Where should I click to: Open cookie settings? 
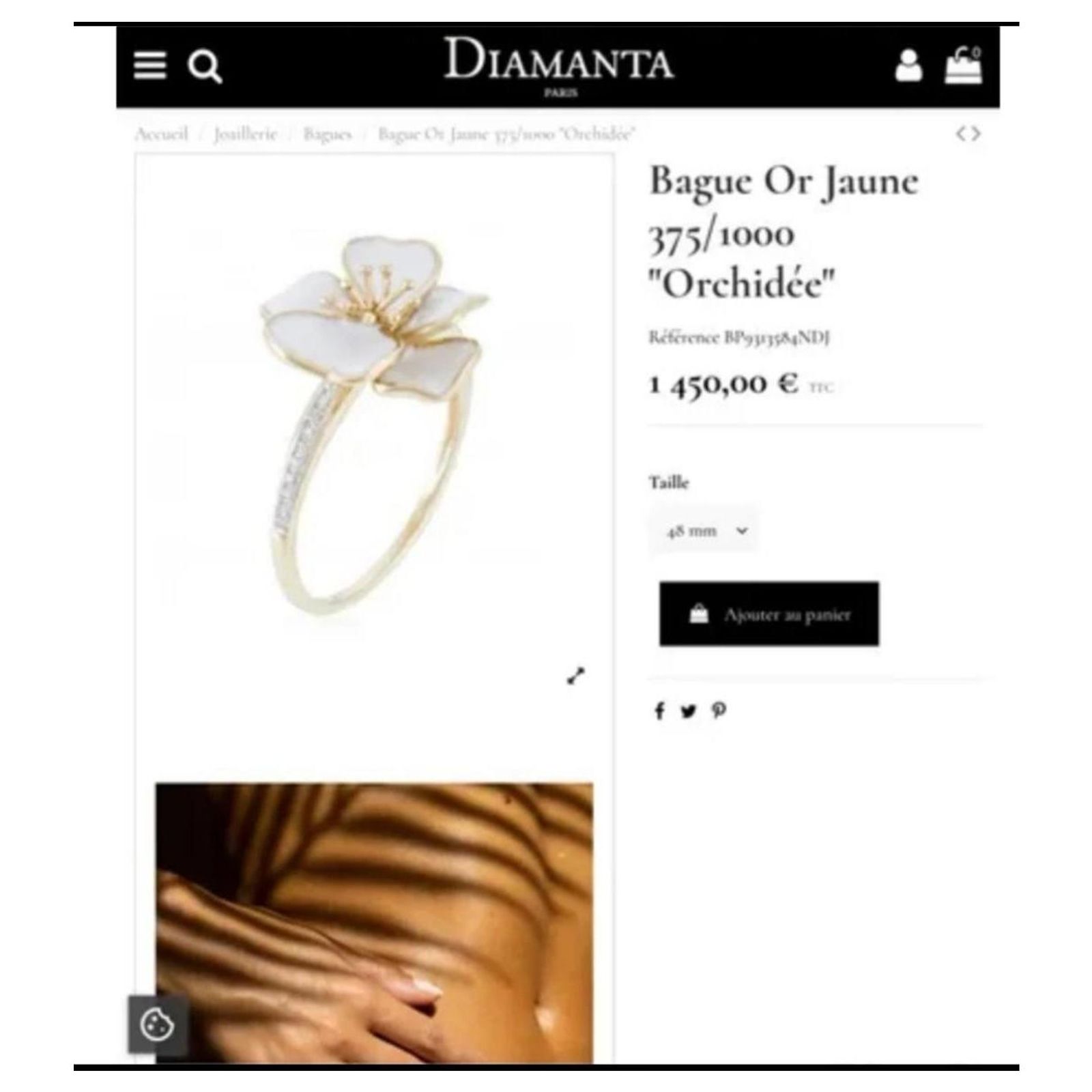pyautogui.click(x=158, y=1024)
